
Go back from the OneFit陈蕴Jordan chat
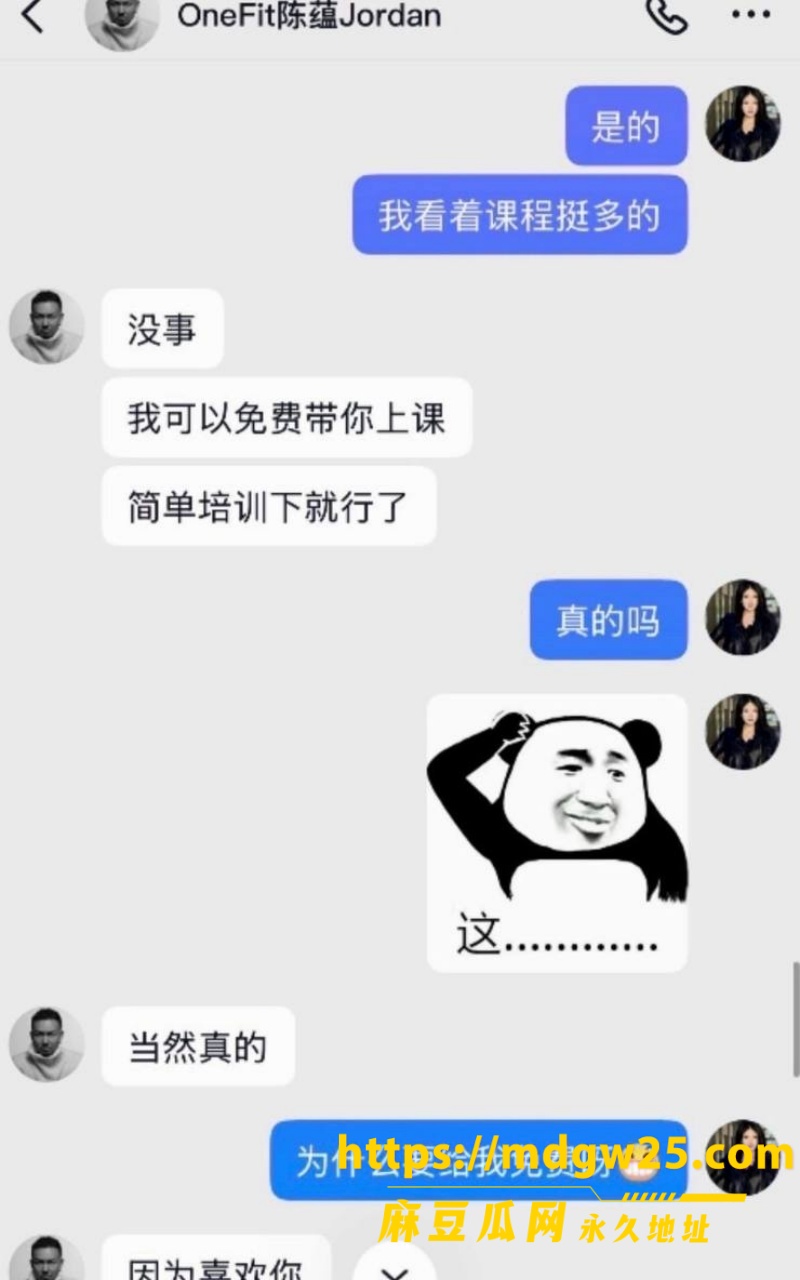tap(32, 16)
